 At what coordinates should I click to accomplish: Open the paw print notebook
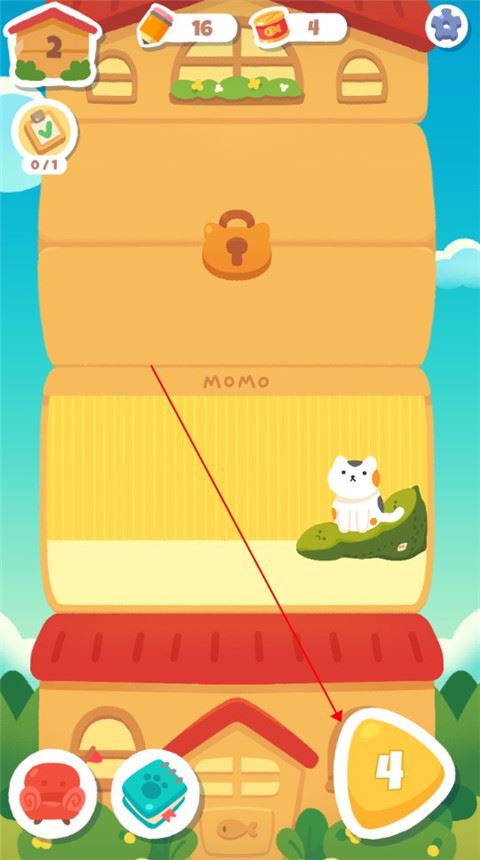155,793
